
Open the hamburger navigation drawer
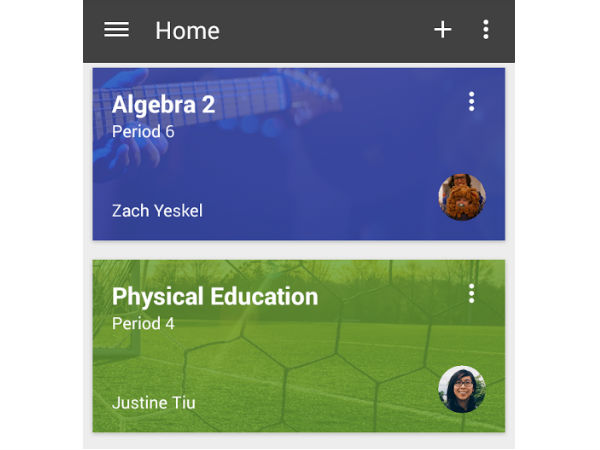[117, 30]
